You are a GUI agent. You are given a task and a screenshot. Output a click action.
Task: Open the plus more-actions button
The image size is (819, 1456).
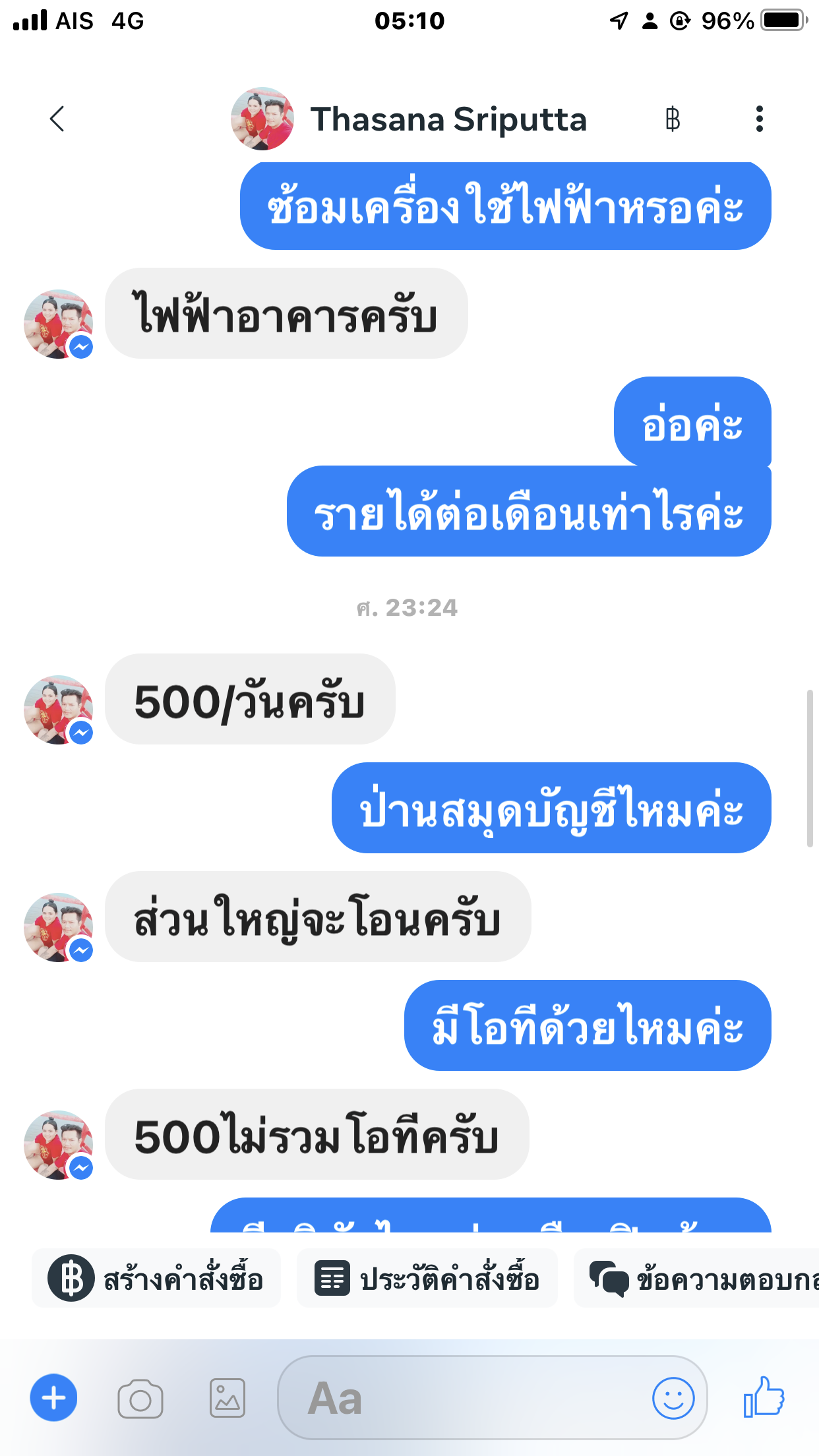pyautogui.click(x=53, y=1398)
